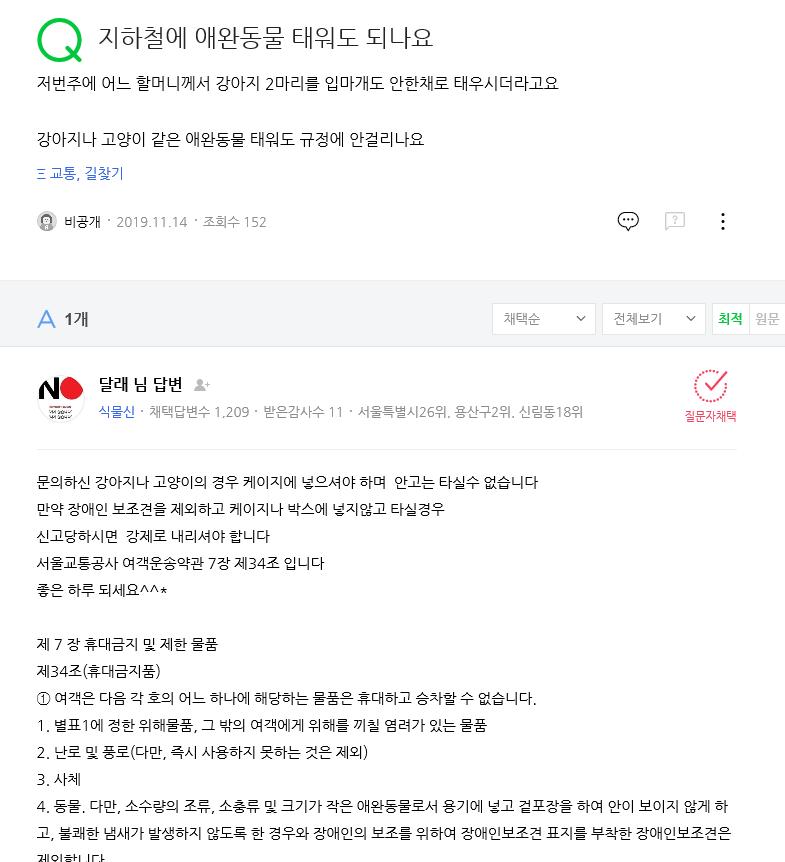Expand the 채택순 sorting dropdown
This screenshot has width=785, height=862.
click(543, 319)
